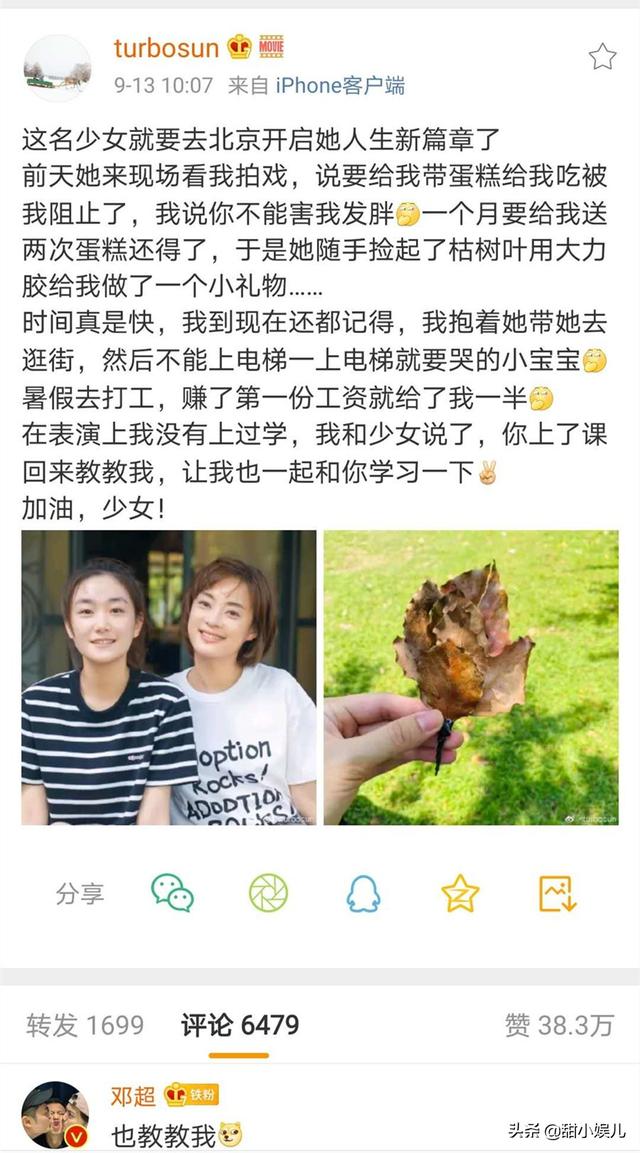Switch to the 转发 1699 tab
Screen dimensions: 640x1153
[85, 1025]
